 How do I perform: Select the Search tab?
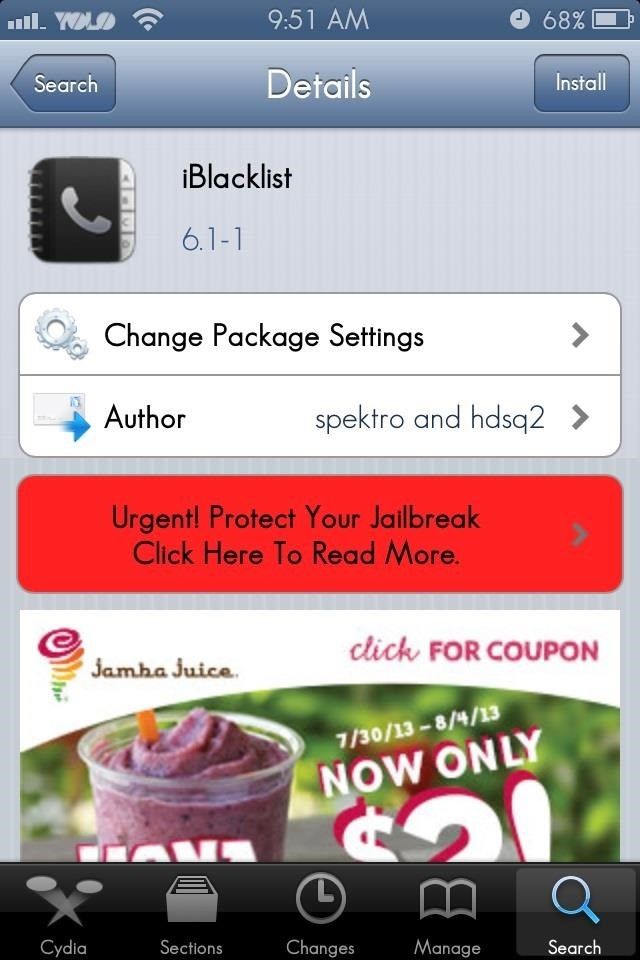575,913
